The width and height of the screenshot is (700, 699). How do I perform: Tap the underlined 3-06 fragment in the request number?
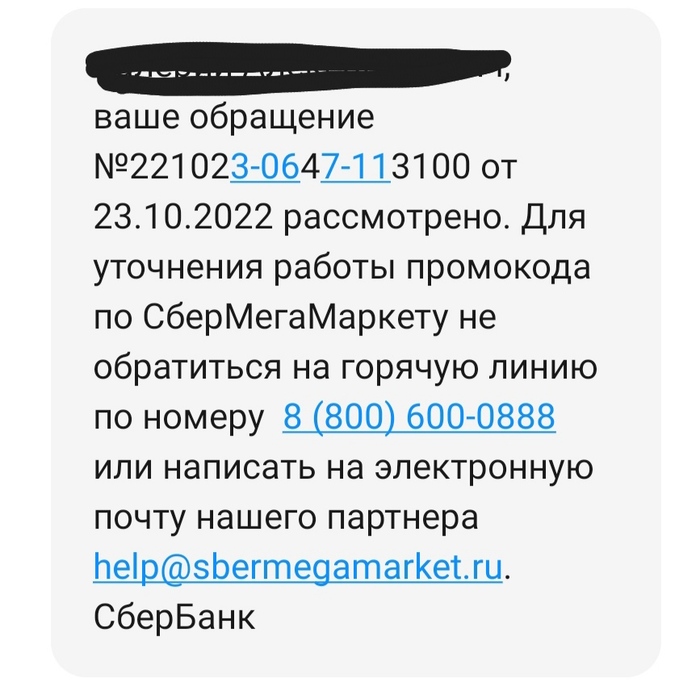coord(265,168)
